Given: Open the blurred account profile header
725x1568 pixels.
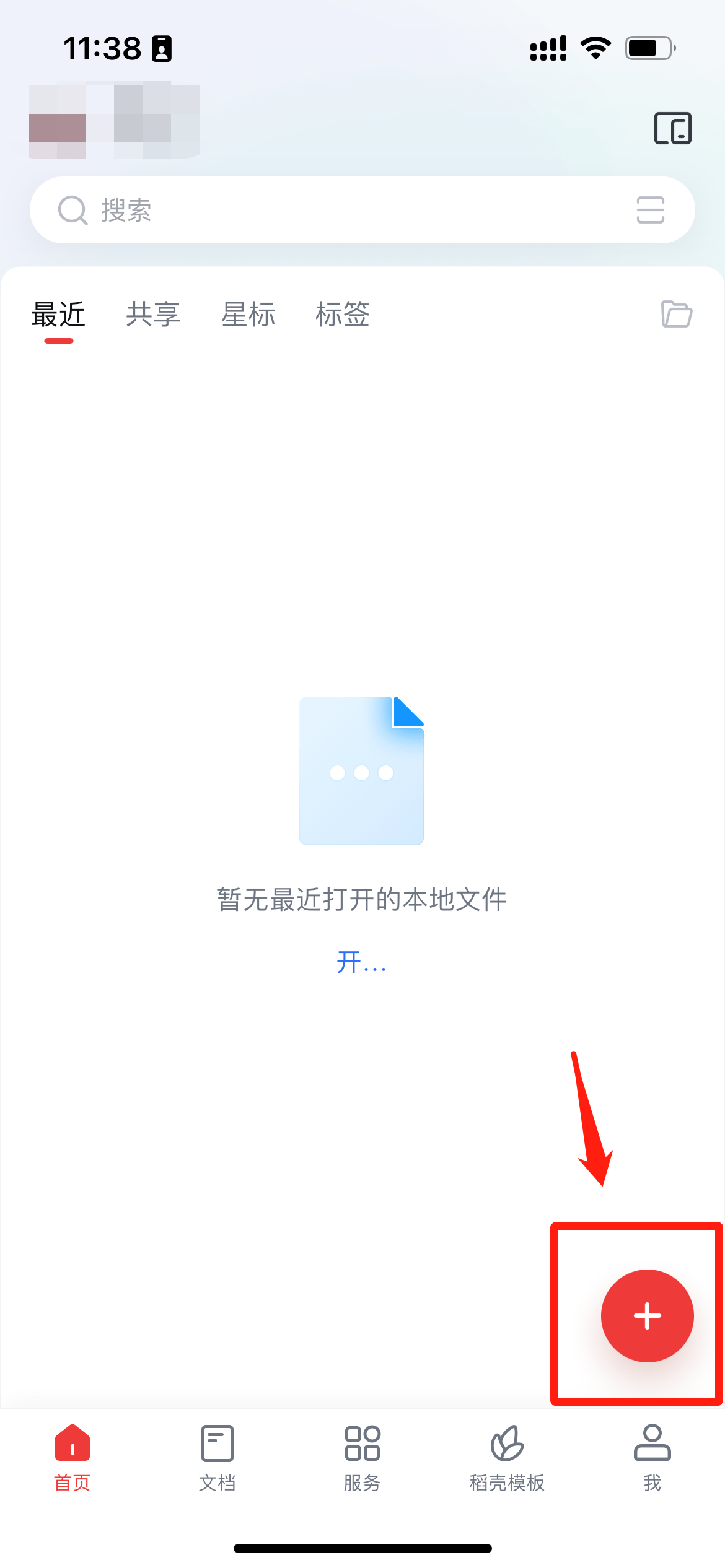Looking at the screenshot, I should point(114,120).
